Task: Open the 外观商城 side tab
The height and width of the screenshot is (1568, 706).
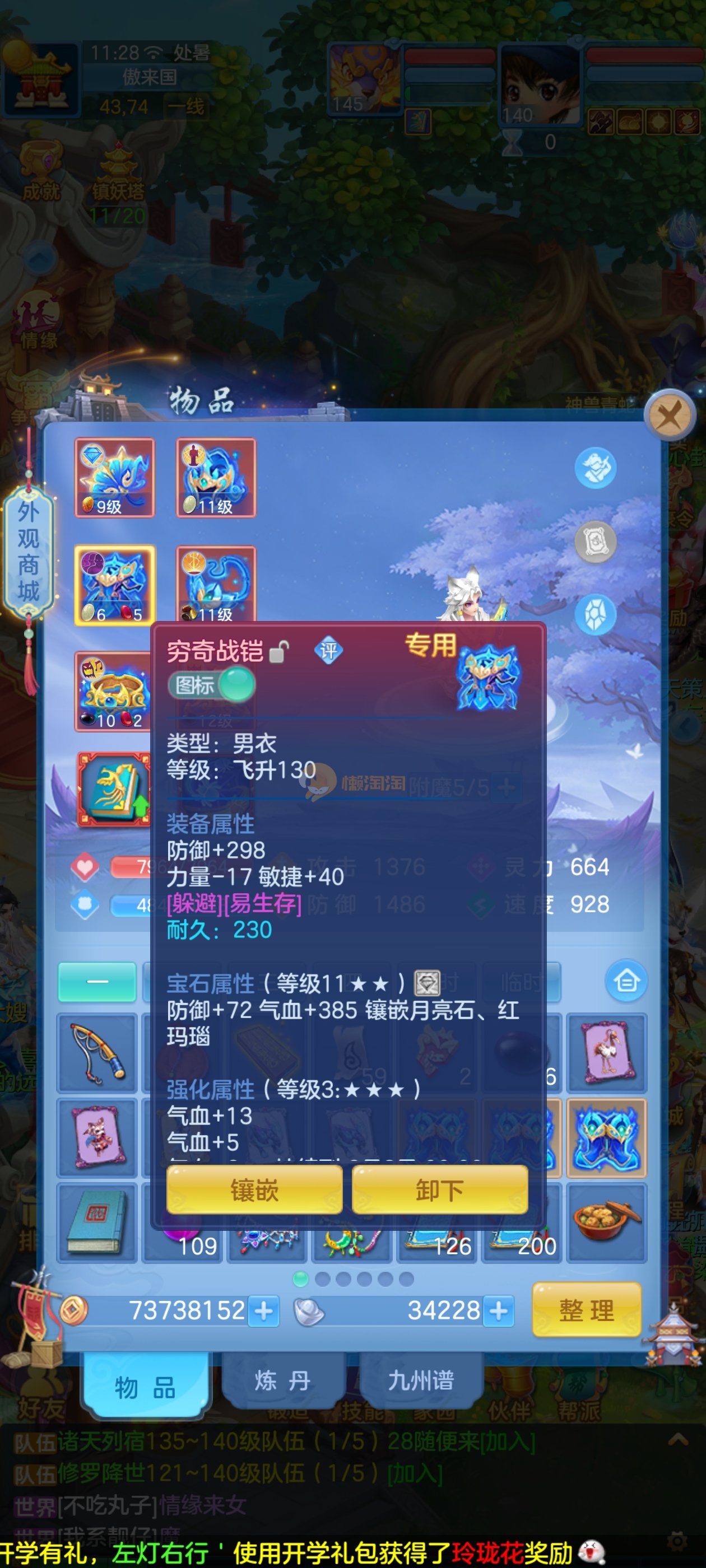Action: pyautogui.click(x=28, y=552)
